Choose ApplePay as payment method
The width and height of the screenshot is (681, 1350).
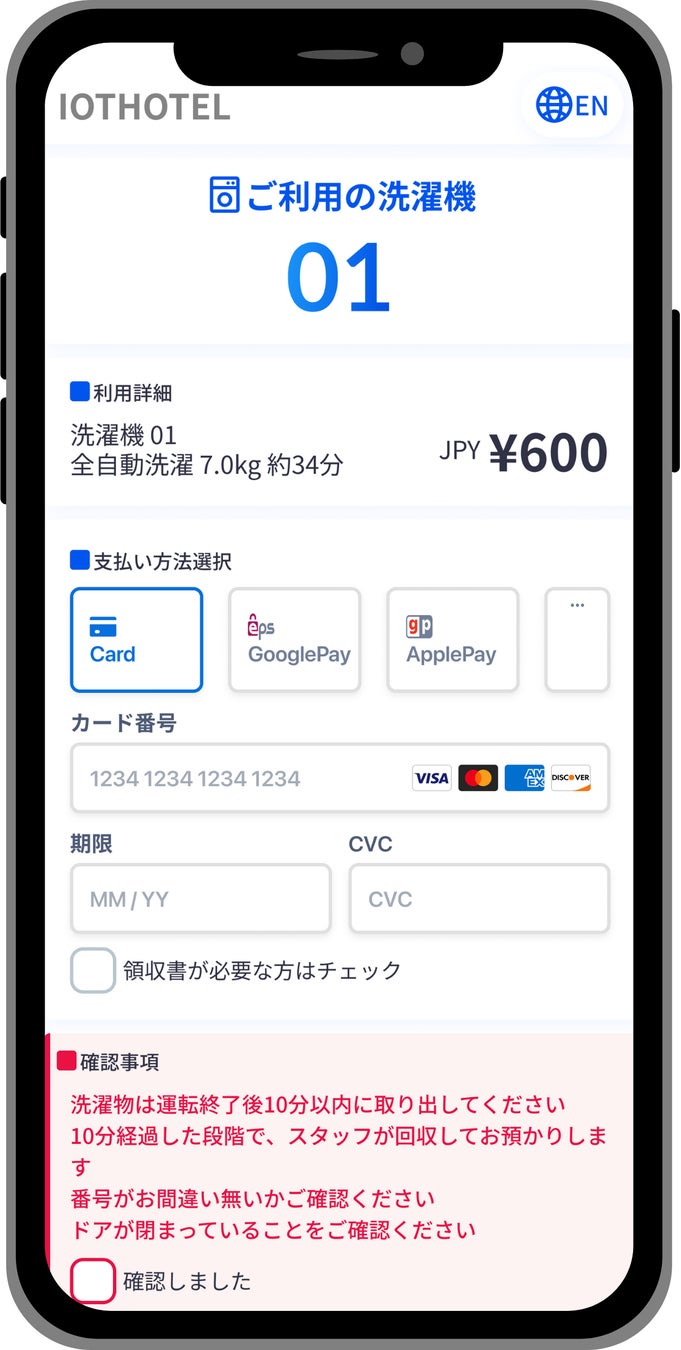tap(452, 640)
